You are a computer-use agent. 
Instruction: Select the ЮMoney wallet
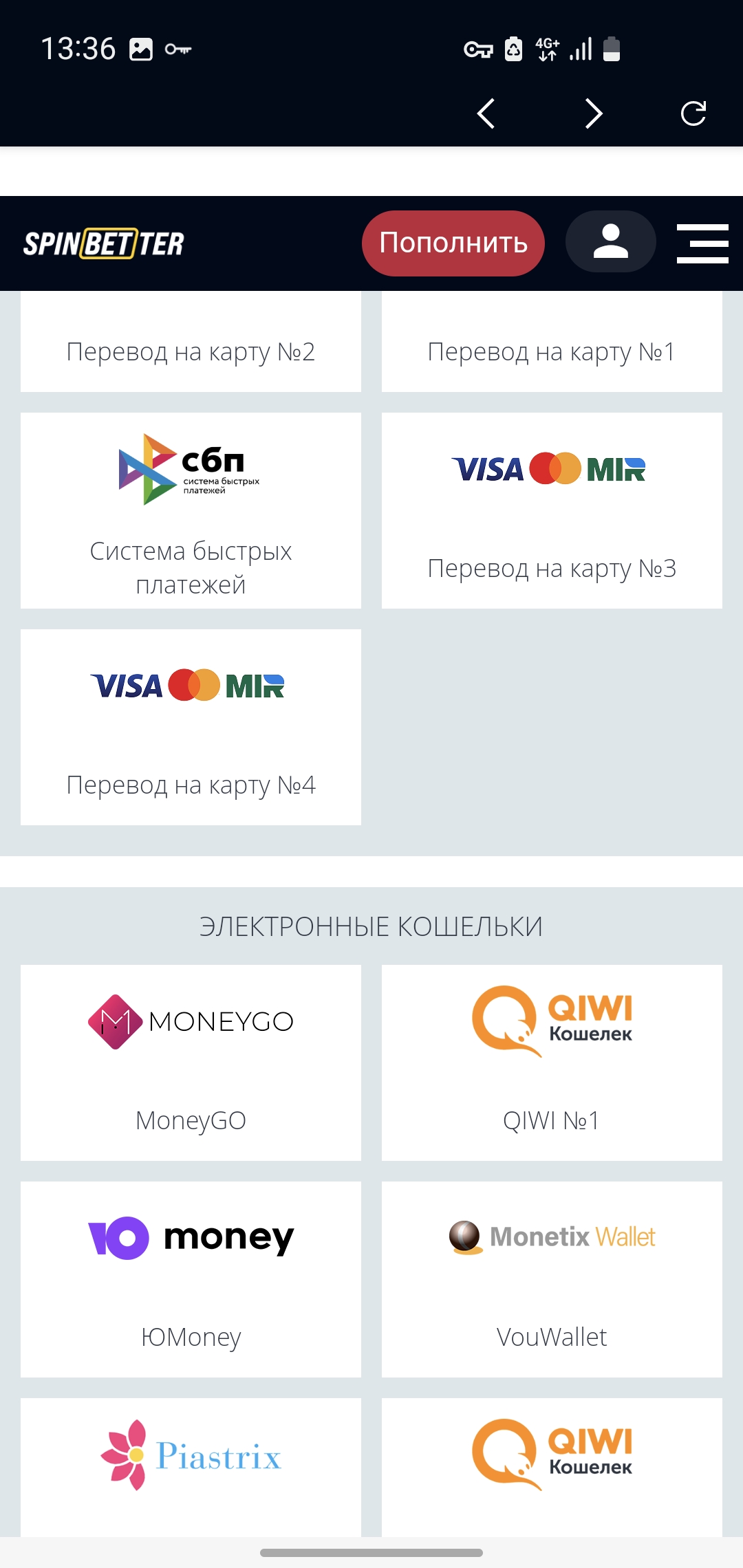191,1279
